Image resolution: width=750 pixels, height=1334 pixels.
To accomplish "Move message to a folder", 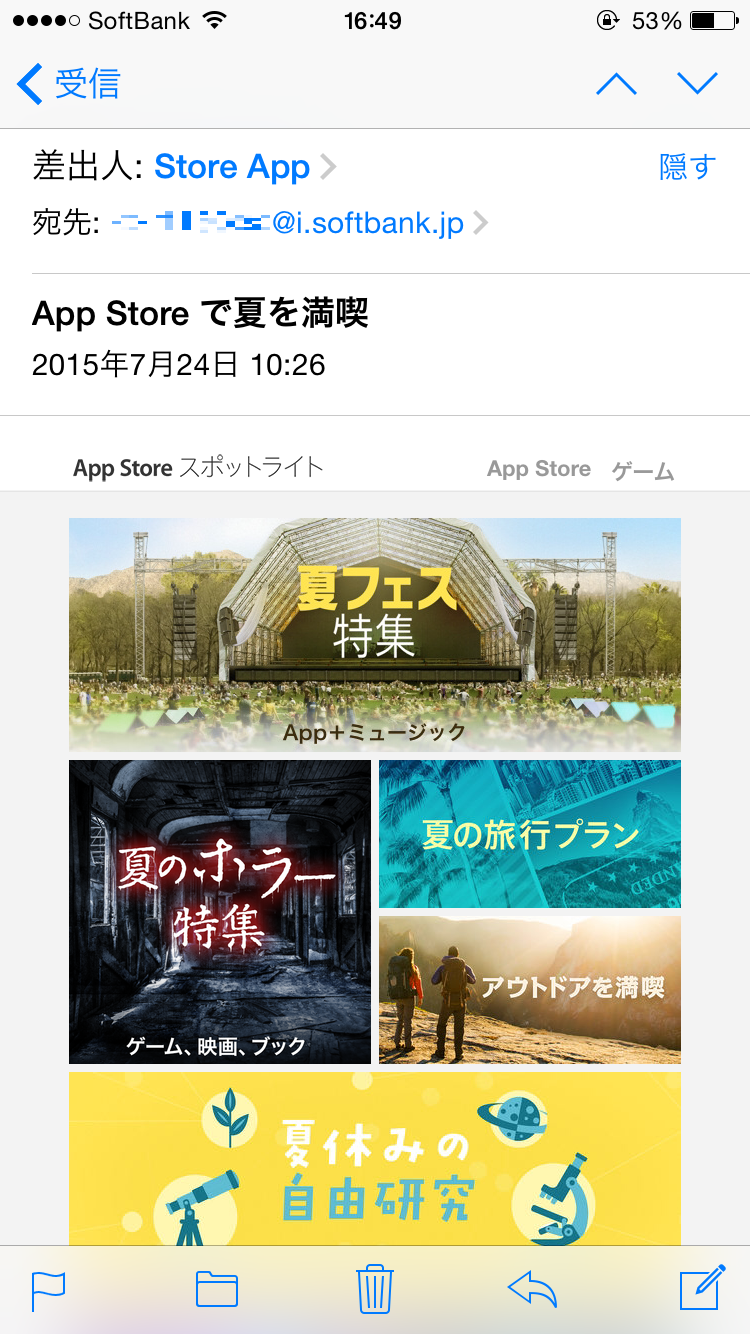I will click(x=217, y=1289).
